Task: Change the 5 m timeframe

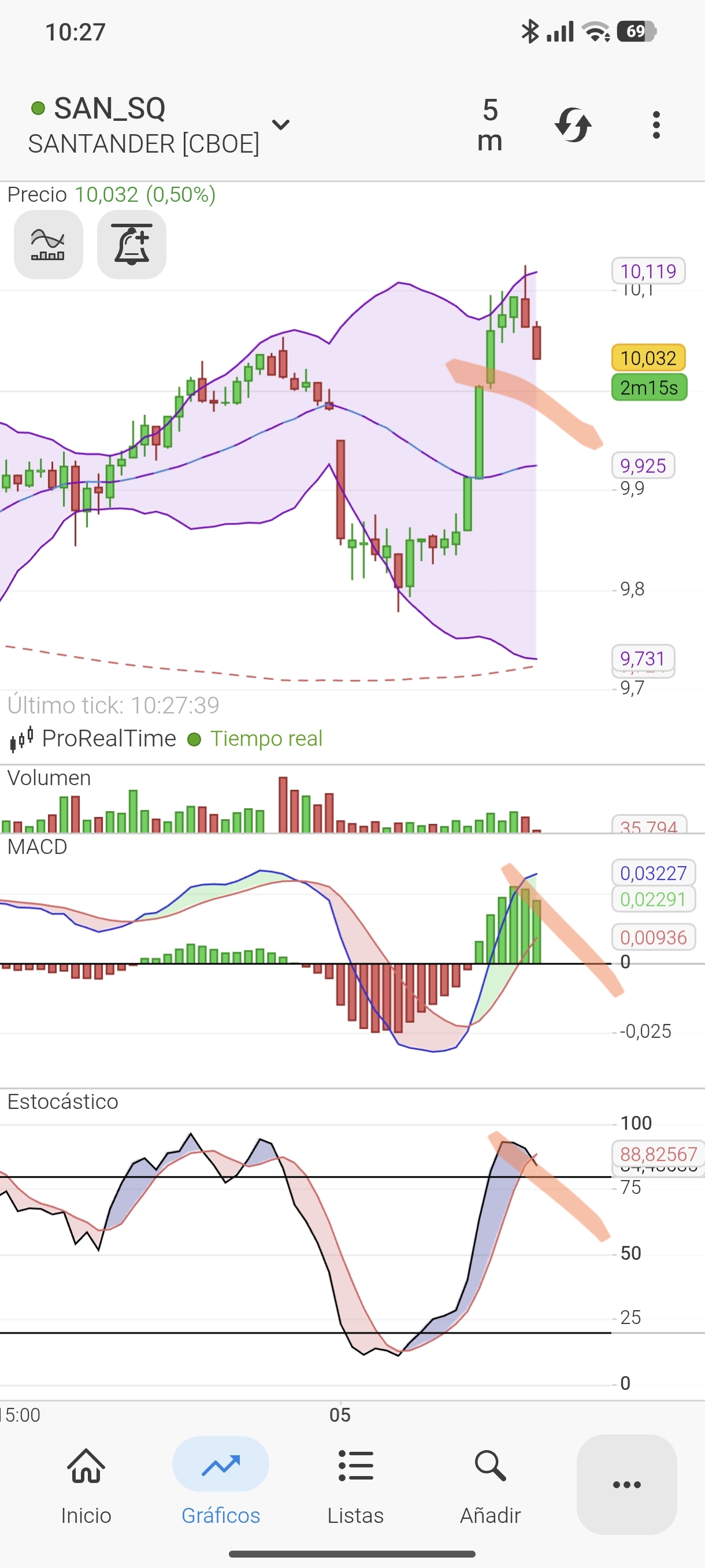Action: (489, 125)
